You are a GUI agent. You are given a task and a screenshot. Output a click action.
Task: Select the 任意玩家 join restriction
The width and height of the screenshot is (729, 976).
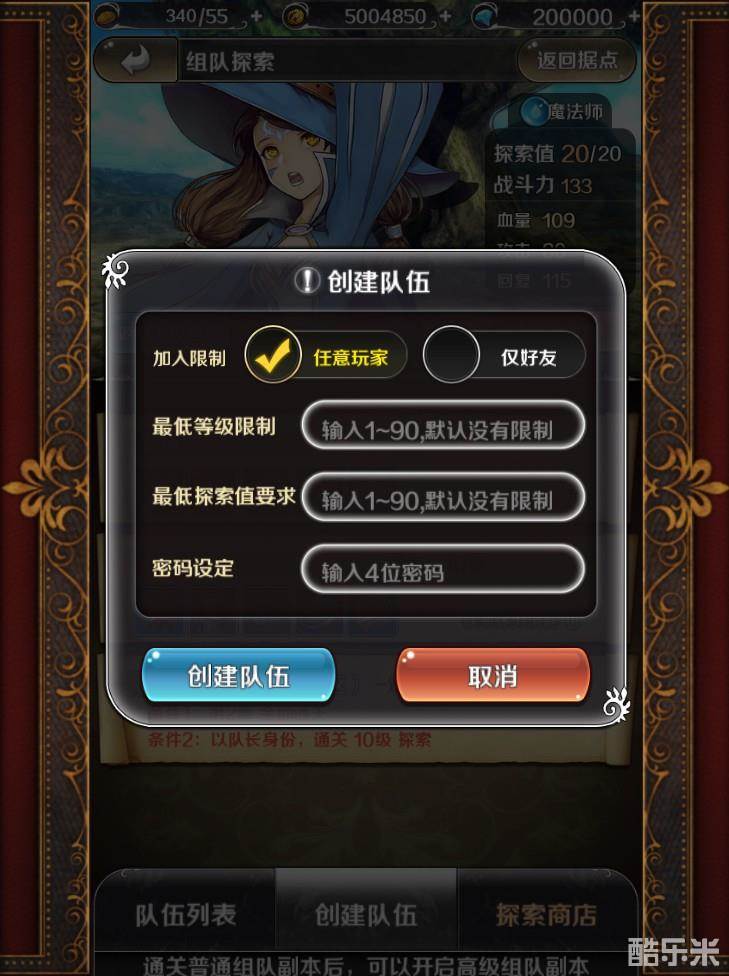(326, 357)
